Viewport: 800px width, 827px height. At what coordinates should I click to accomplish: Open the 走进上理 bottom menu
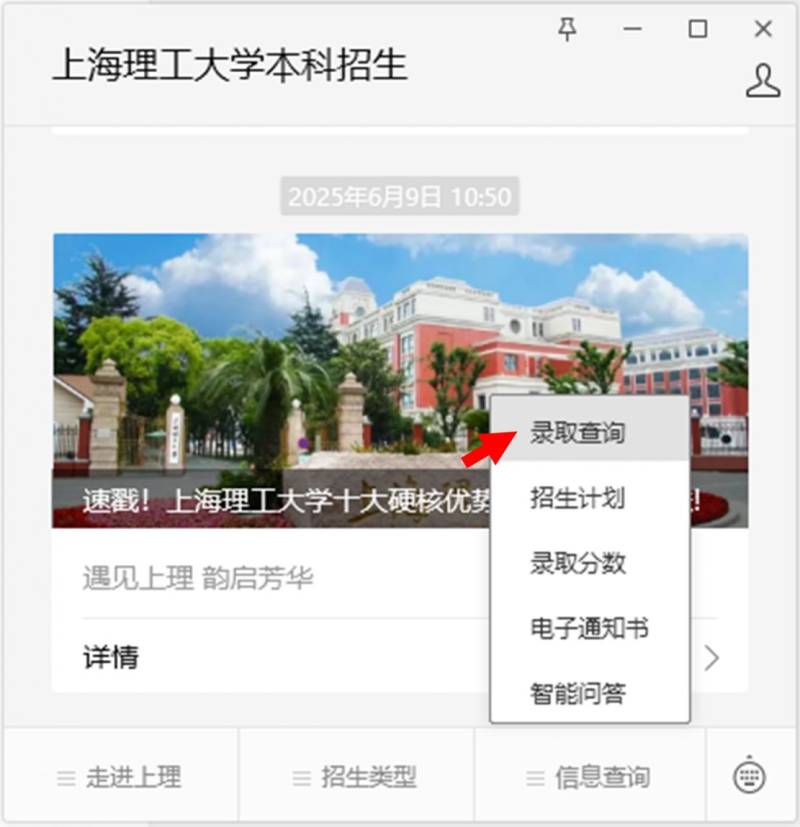120,777
